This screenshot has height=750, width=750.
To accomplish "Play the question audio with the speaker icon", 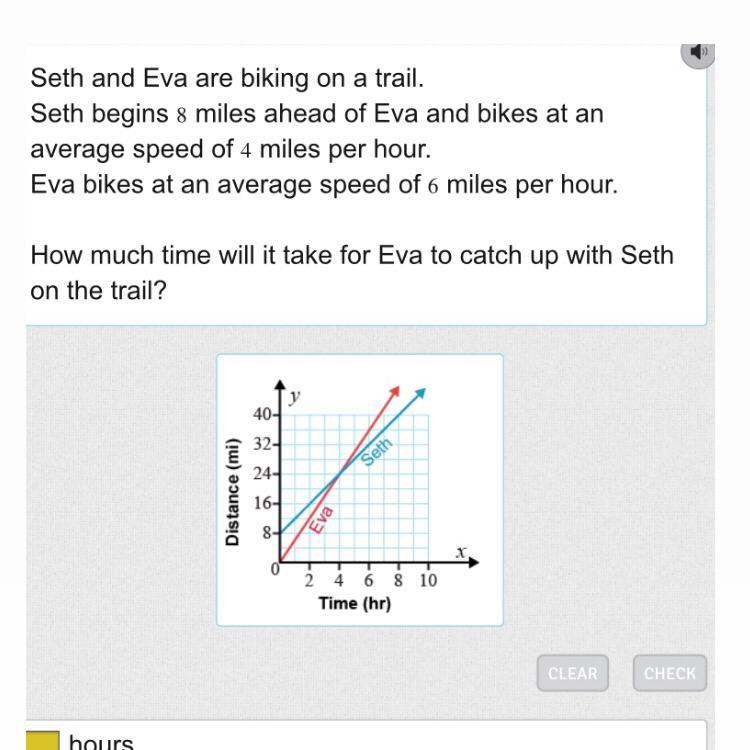I will (698, 52).
